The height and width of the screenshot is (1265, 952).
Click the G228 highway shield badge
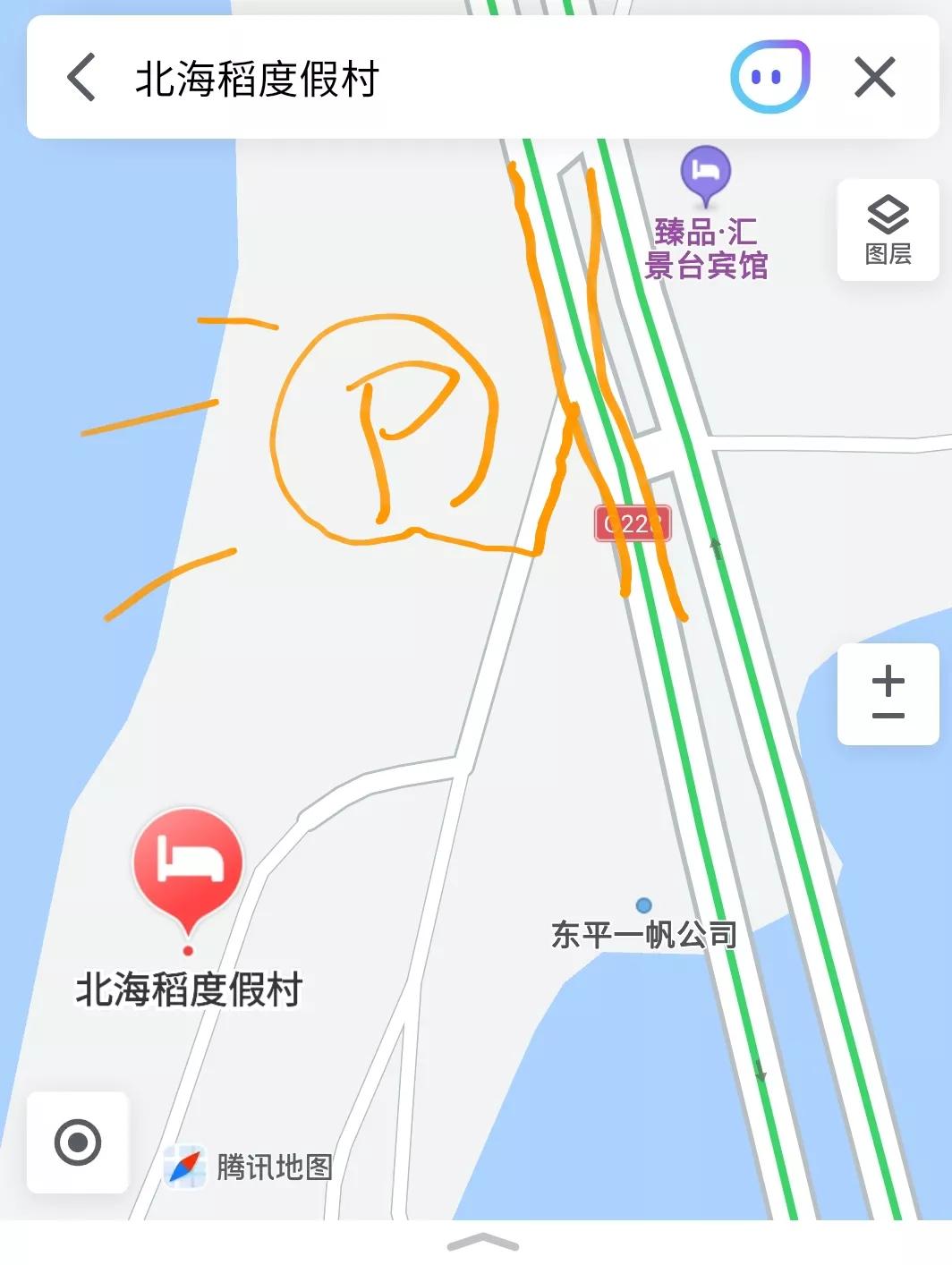click(x=631, y=523)
